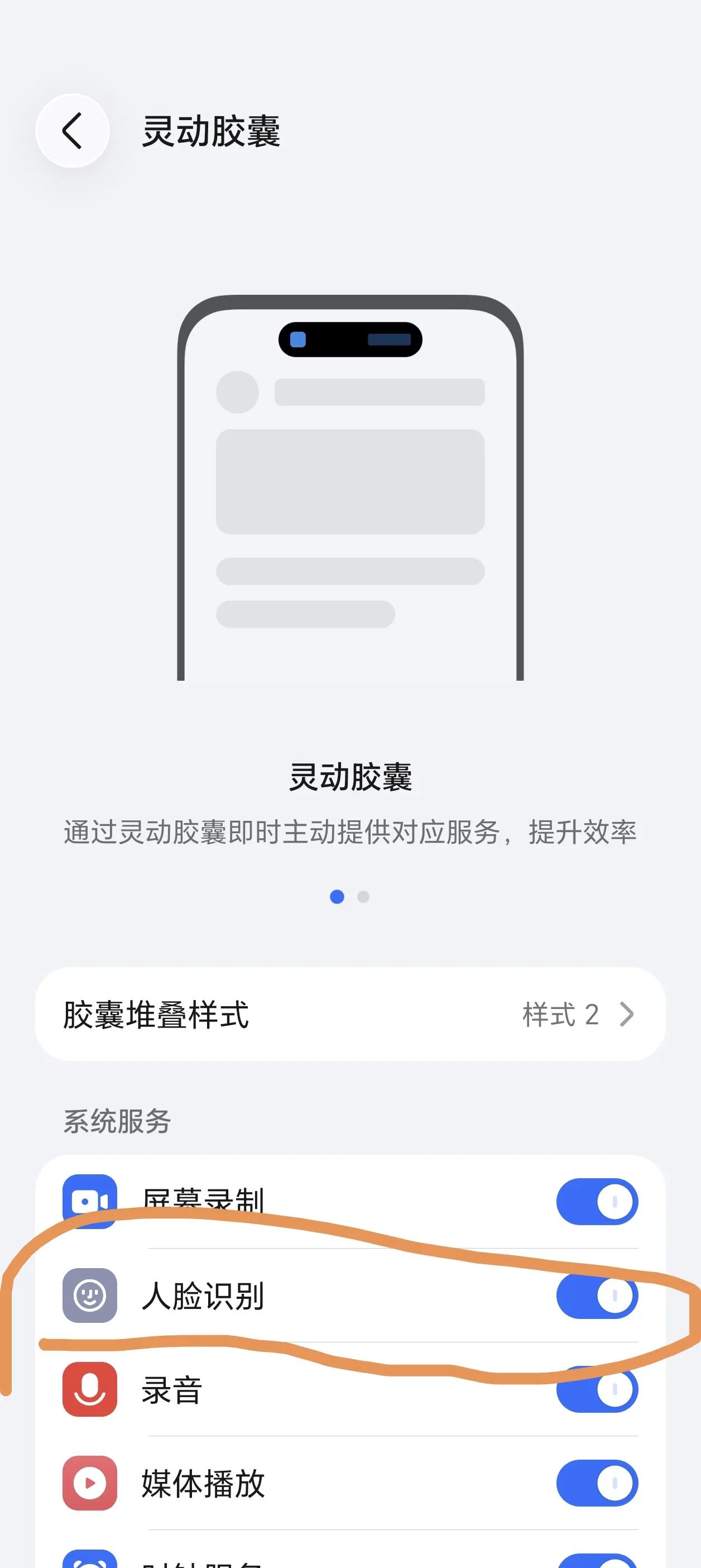Screen dimensions: 701x1568
Task: Toggle the 媒体播放 switch
Action: pyautogui.click(x=597, y=1483)
